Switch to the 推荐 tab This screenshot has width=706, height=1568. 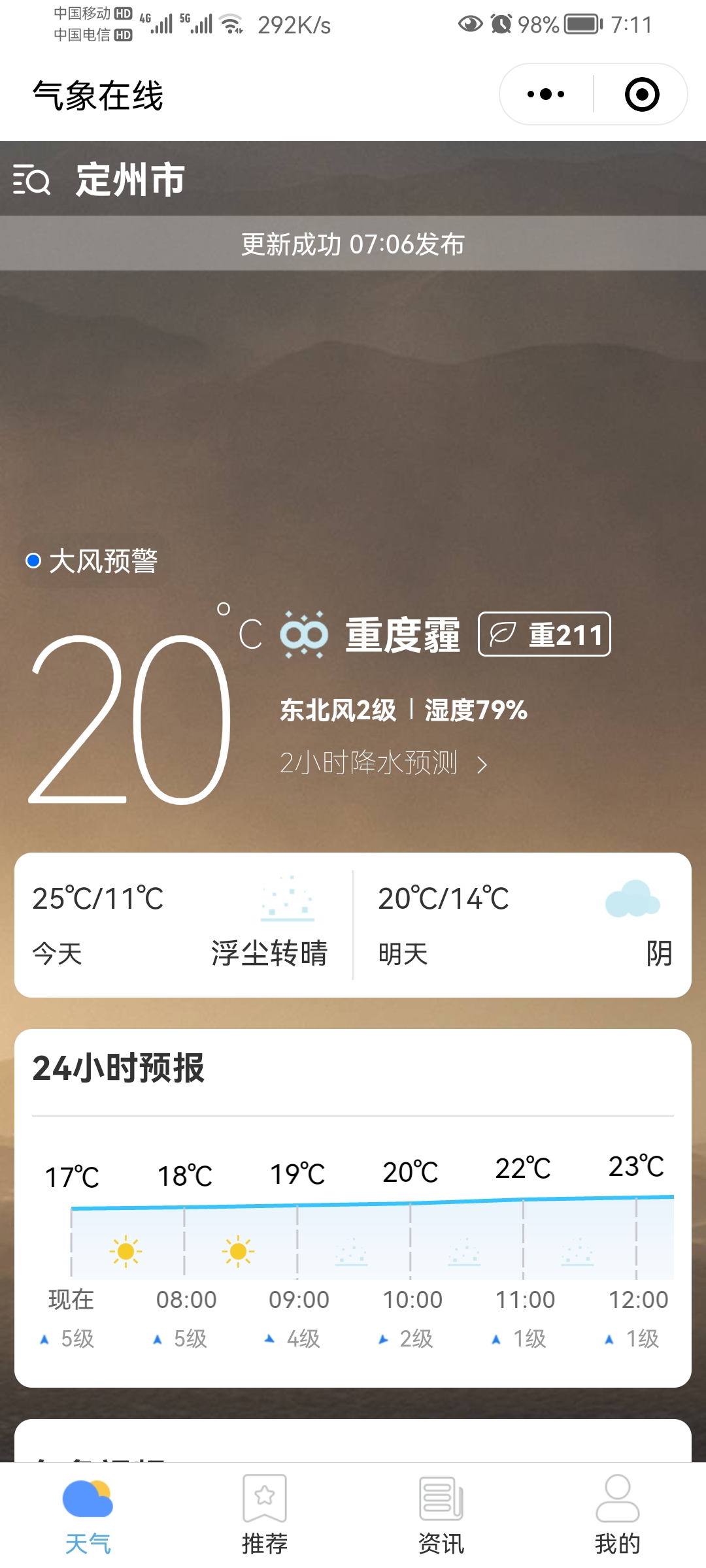265,1516
